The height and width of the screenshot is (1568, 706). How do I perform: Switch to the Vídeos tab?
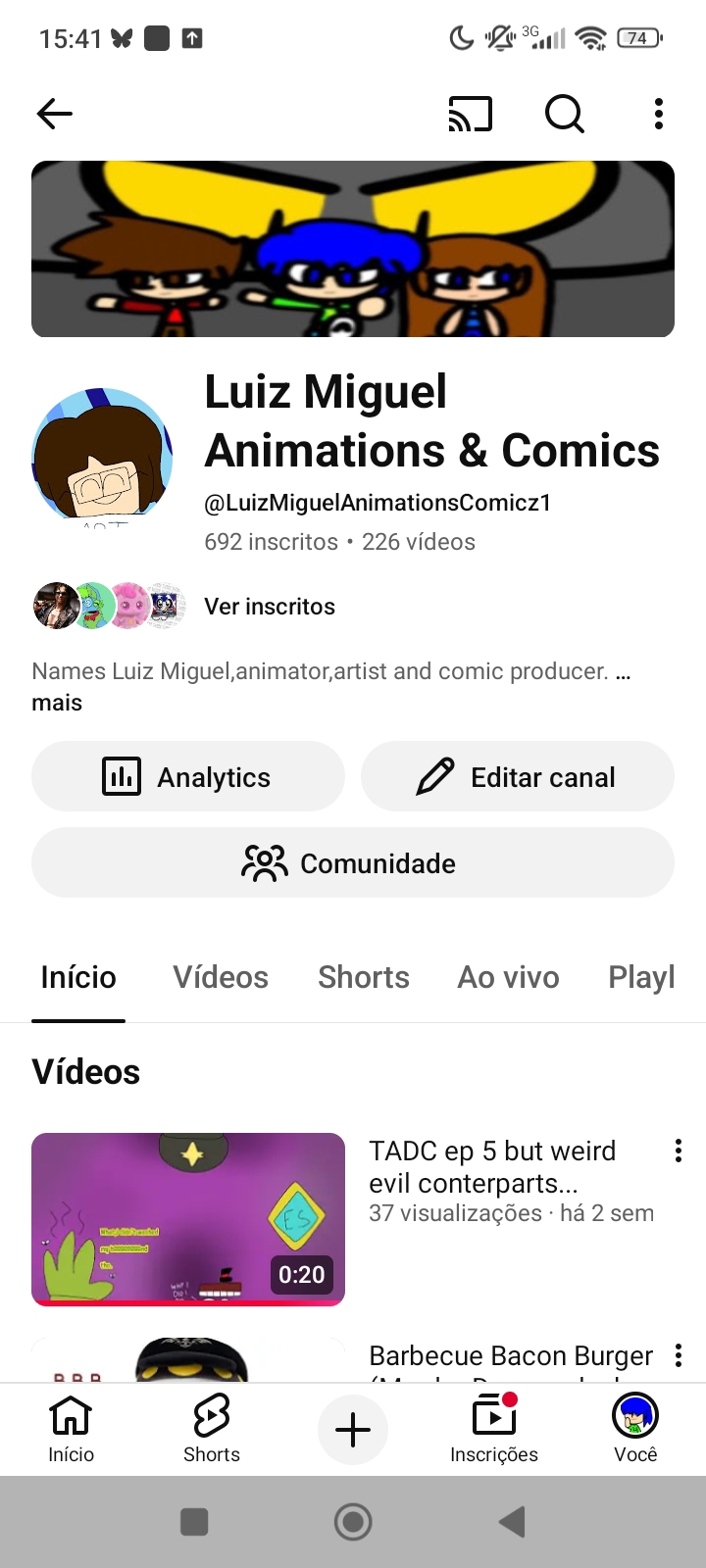(x=221, y=977)
